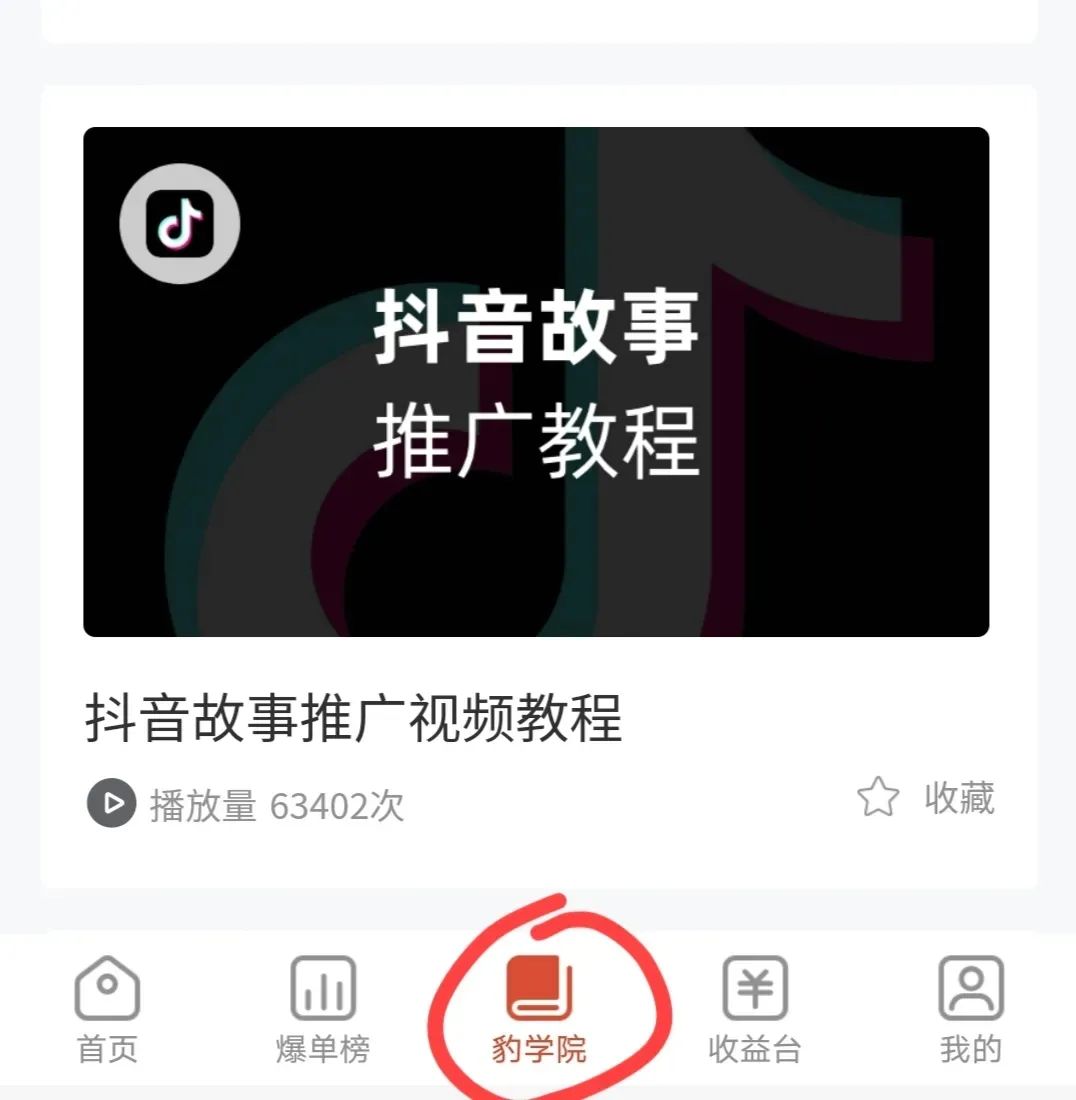Open the 抖音故事推广教程 video thumbnail

click(536, 381)
